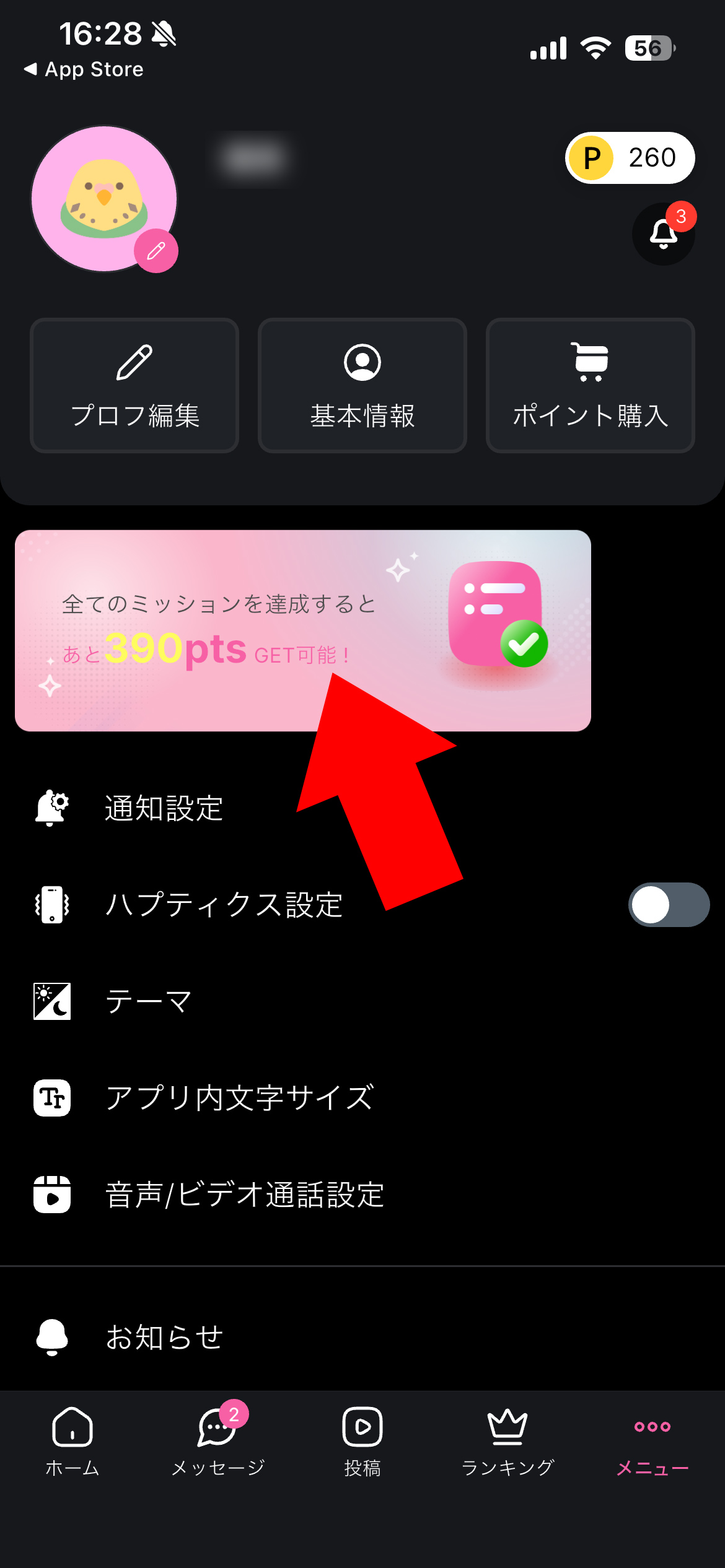The image size is (725, 1568).
Task: Tap the pencil icon on avatar
Action: (x=156, y=251)
